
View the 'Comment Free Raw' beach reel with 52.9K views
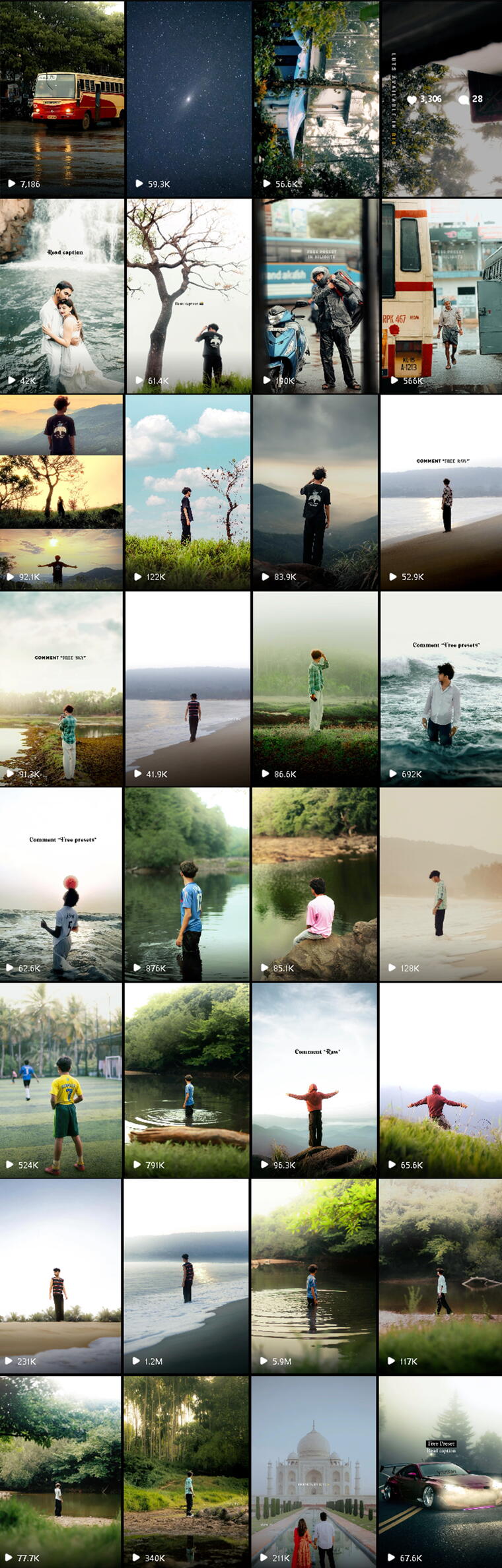coord(441,492)
